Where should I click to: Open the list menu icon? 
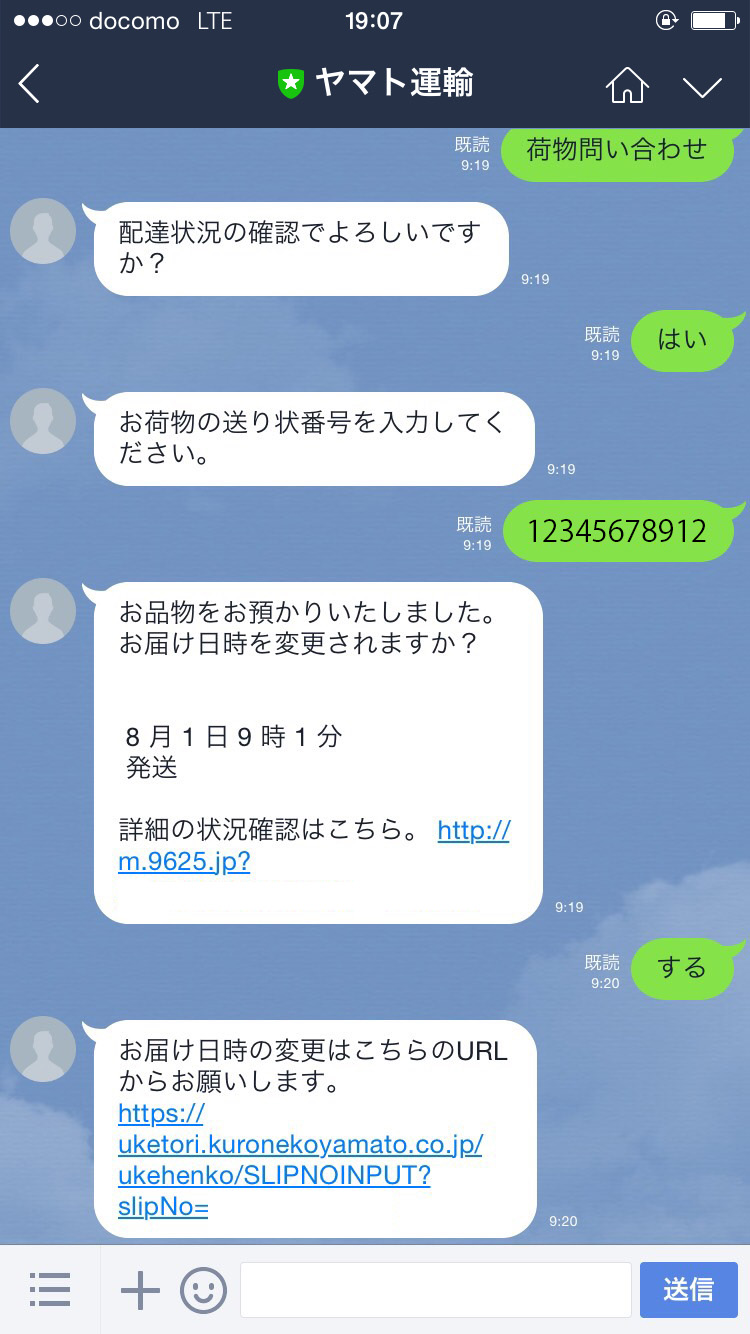(x=50, y=1290)
